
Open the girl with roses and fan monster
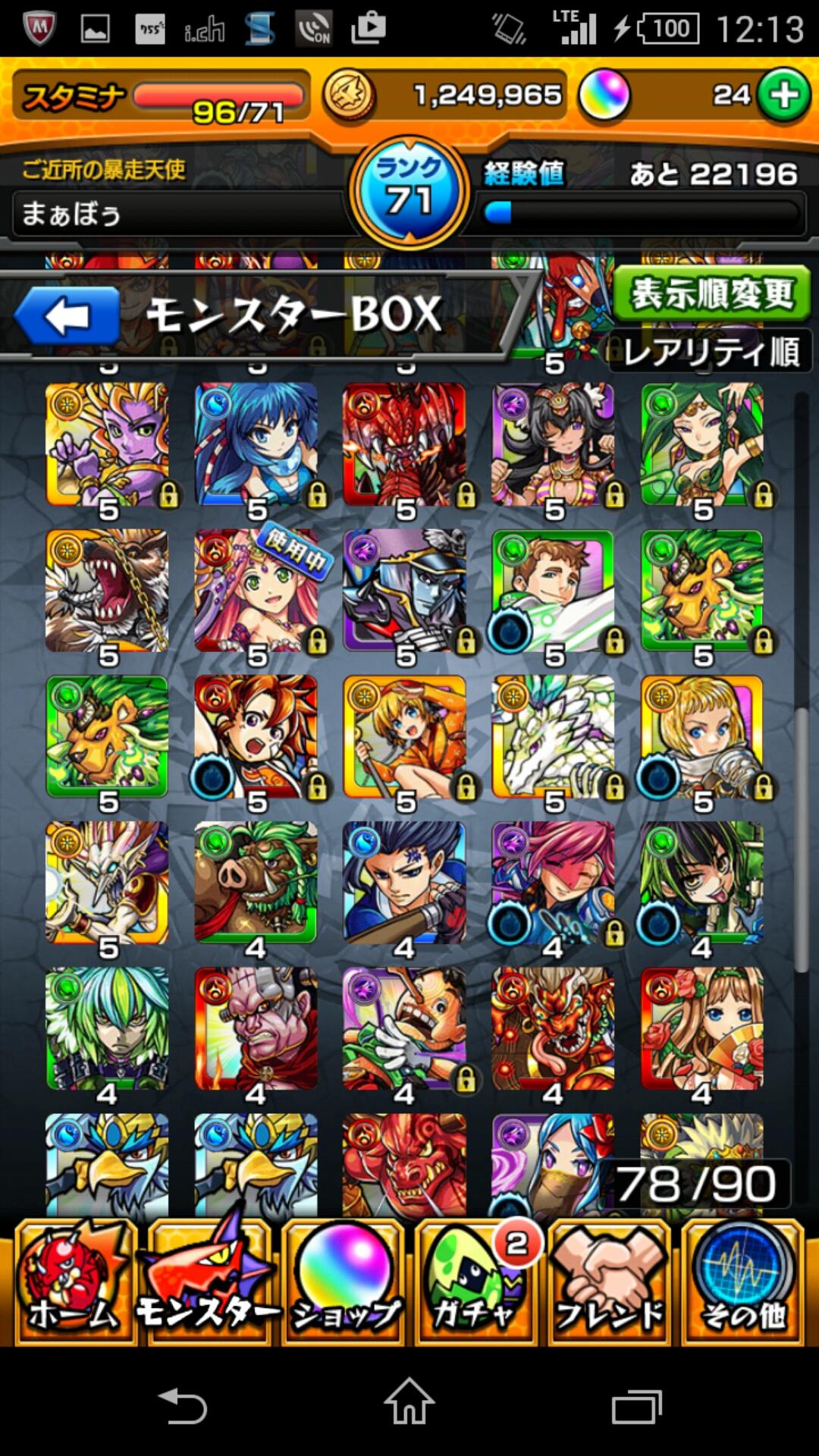[x=701, y=1028]
